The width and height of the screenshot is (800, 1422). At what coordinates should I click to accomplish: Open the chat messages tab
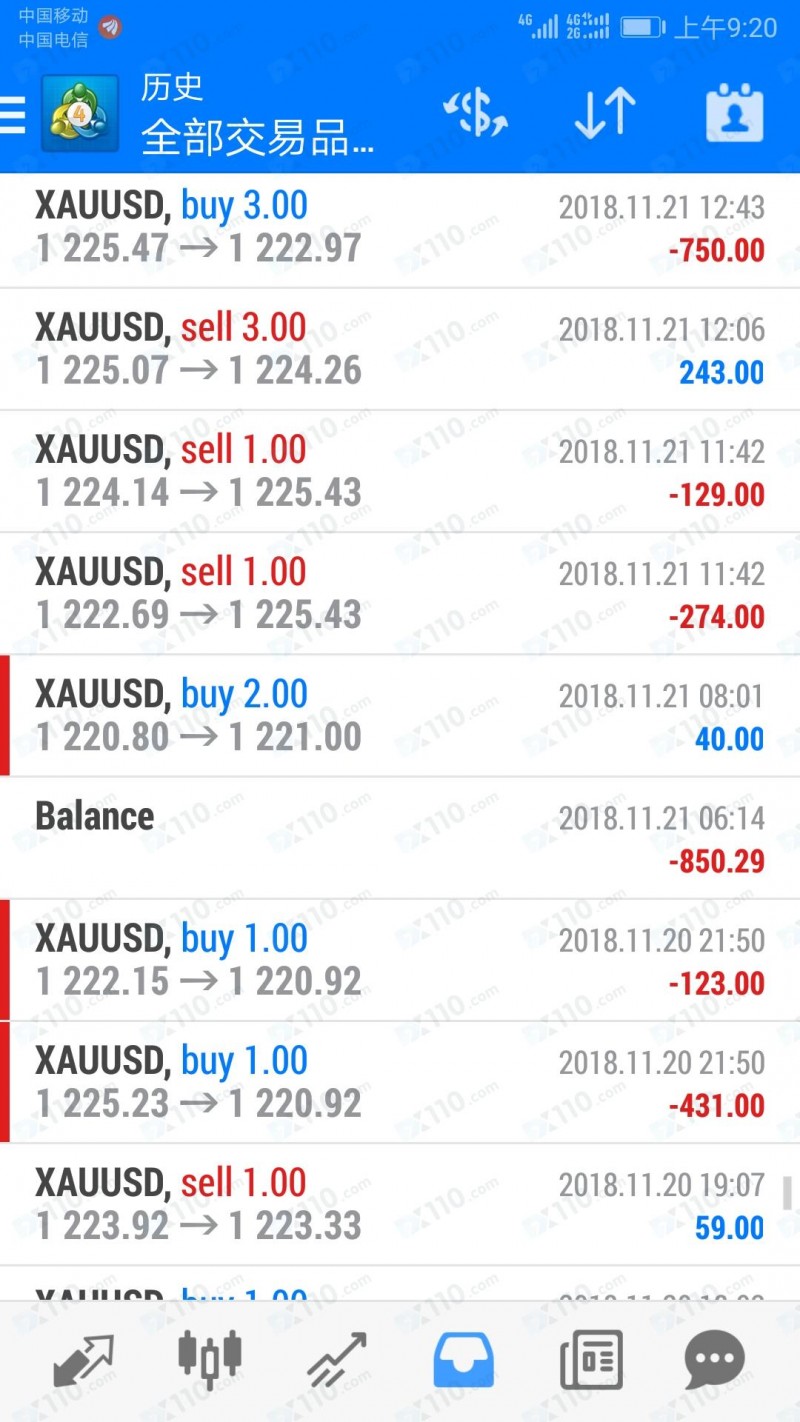click(715, 1360)
